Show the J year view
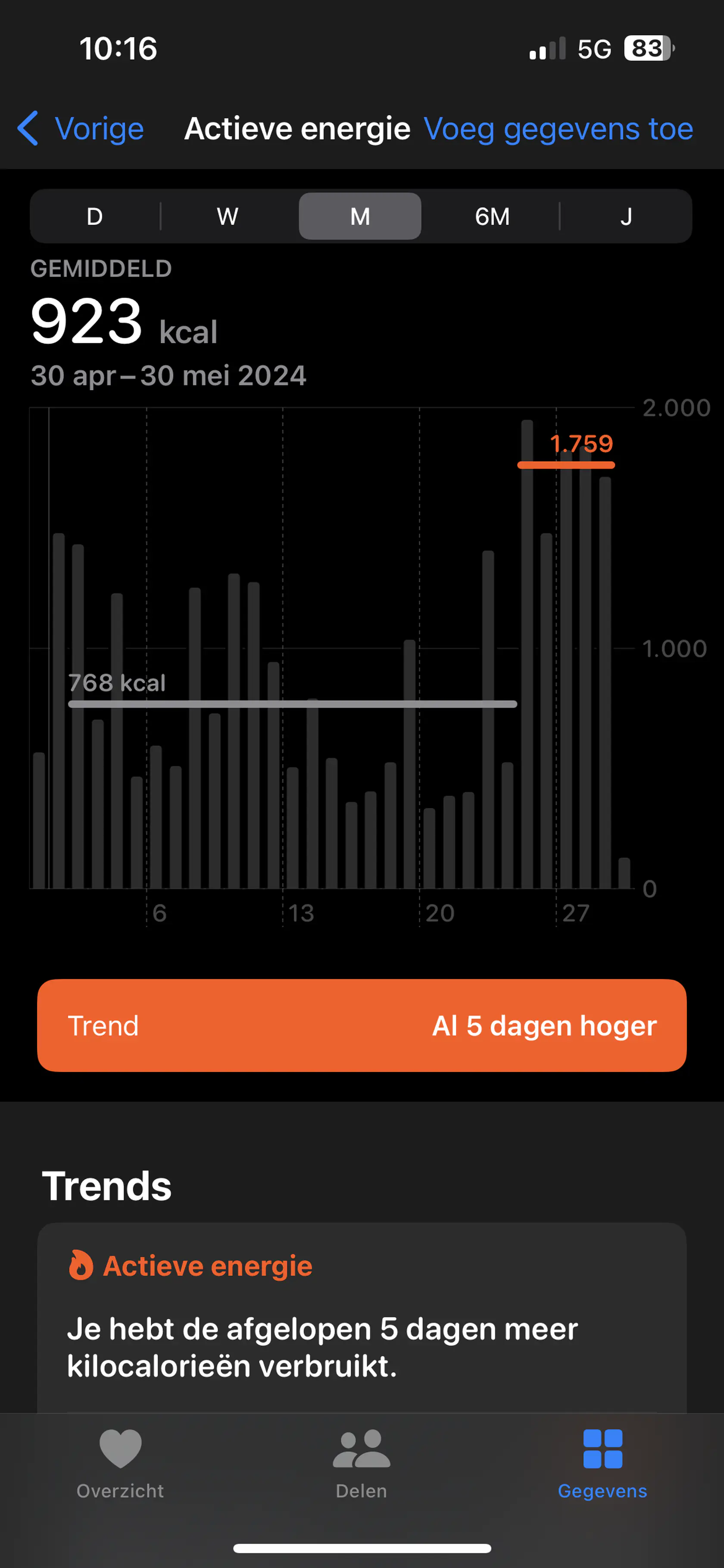Viewport: 724px width, 1568px height. point(625,216)
